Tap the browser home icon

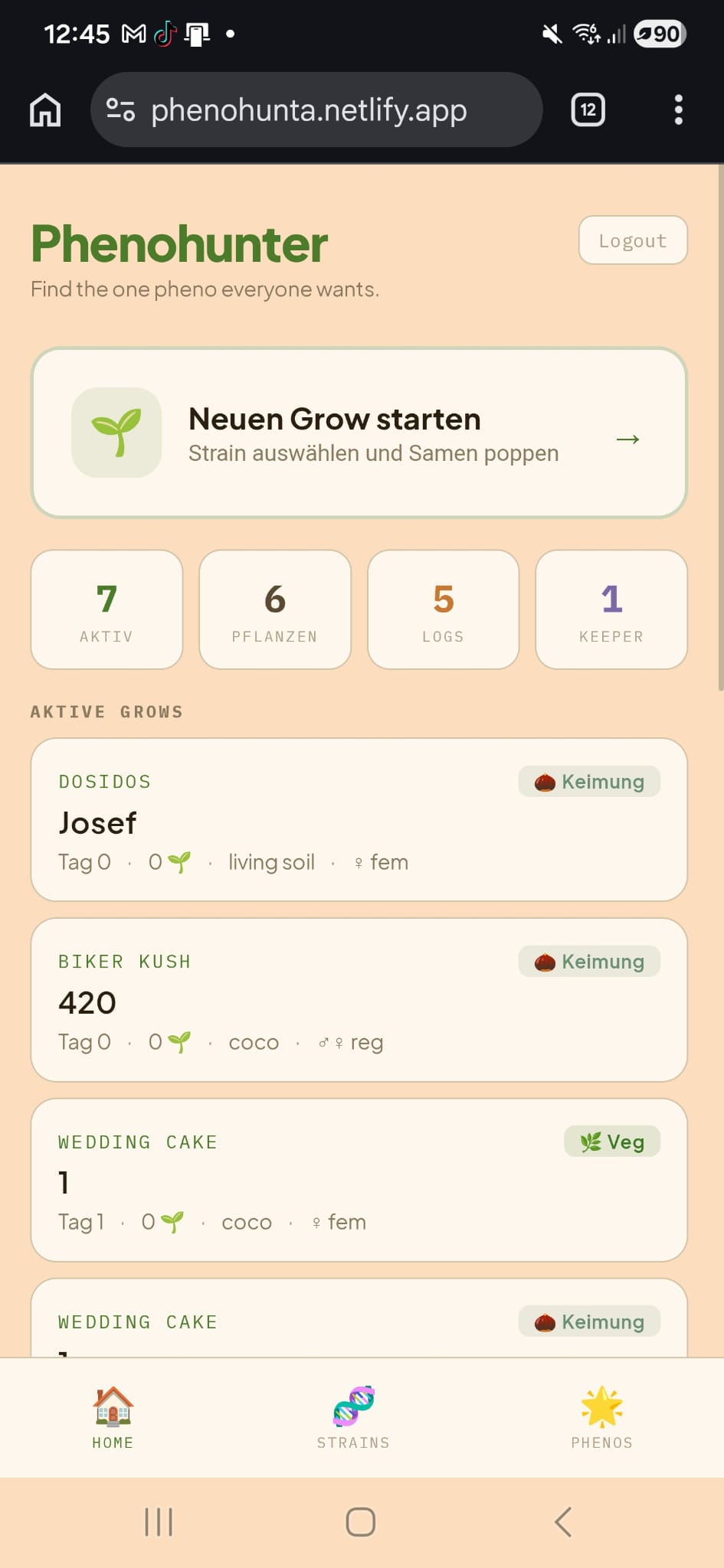44,109
